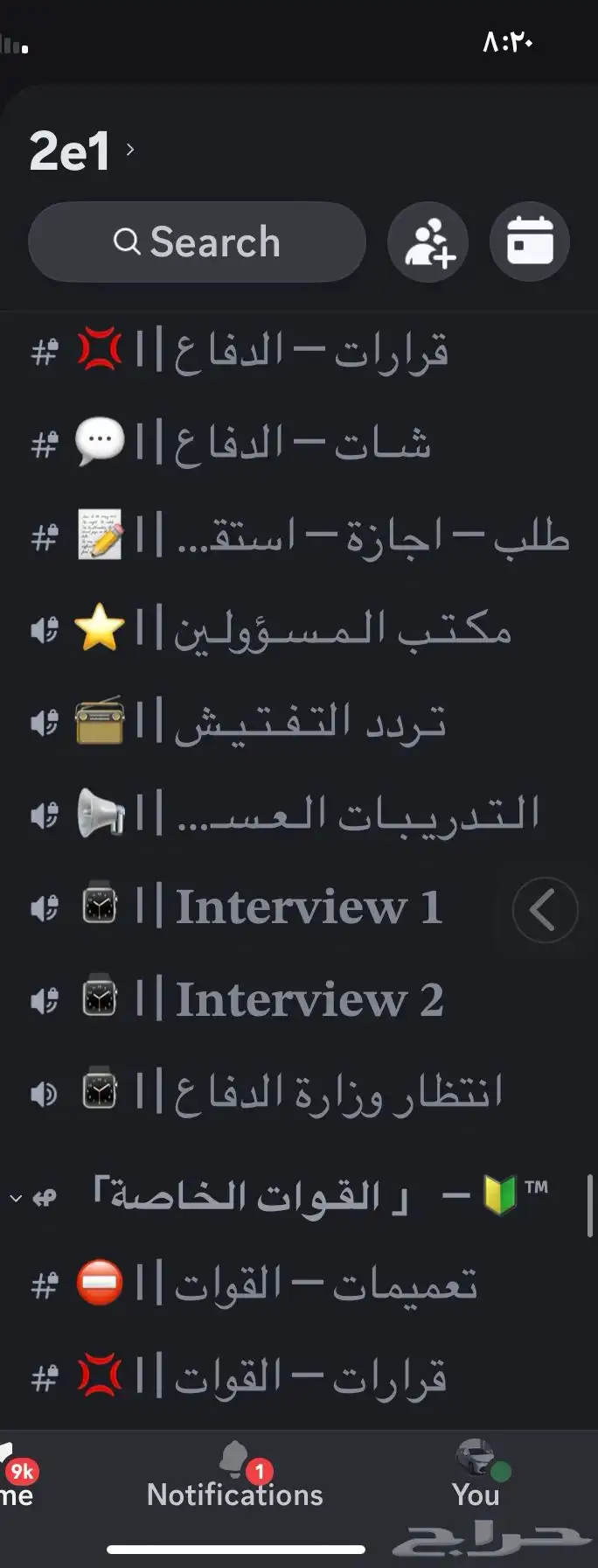Open the 2e1 server header menu

tap(80, 150)
